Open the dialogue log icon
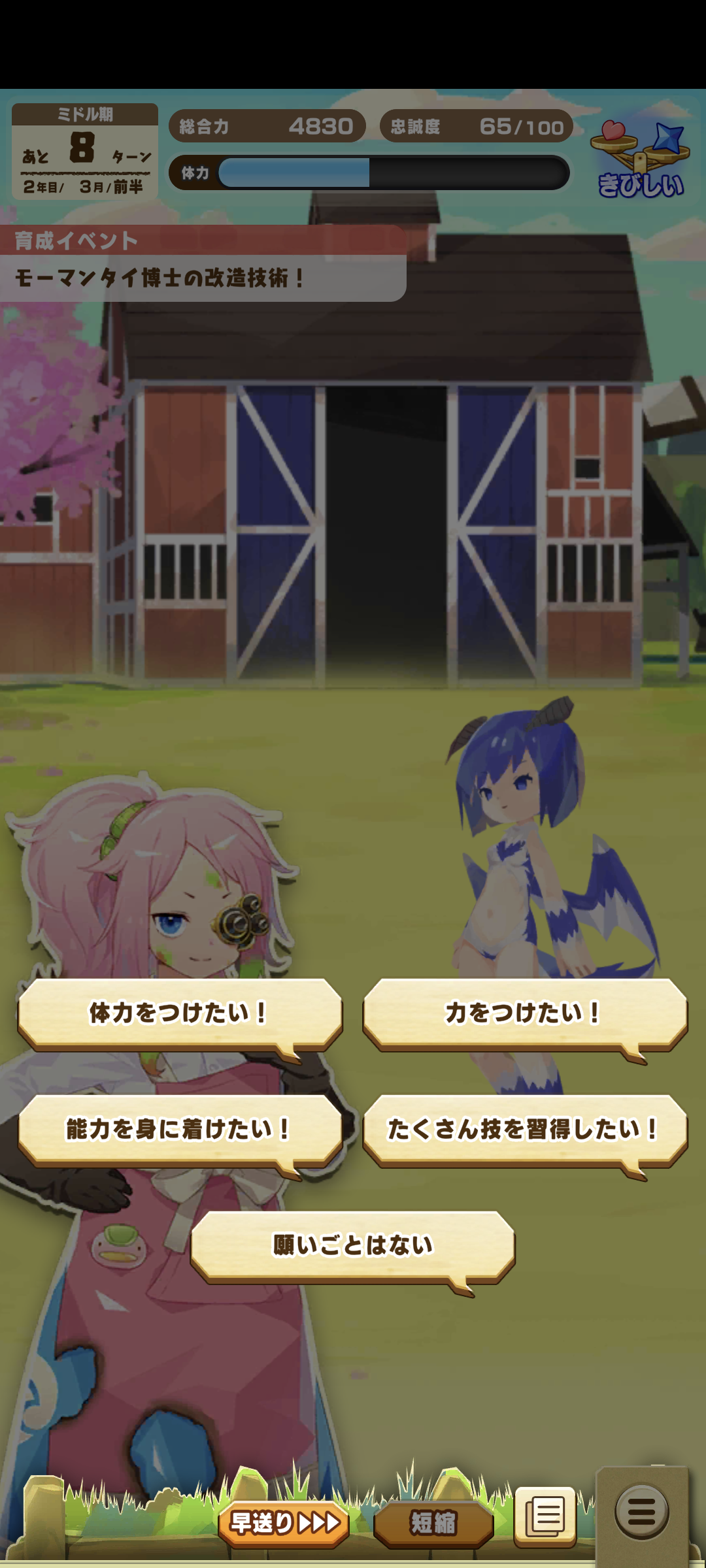The width and height of the screenshot is (706, 1568). [x=545, y=1516]
